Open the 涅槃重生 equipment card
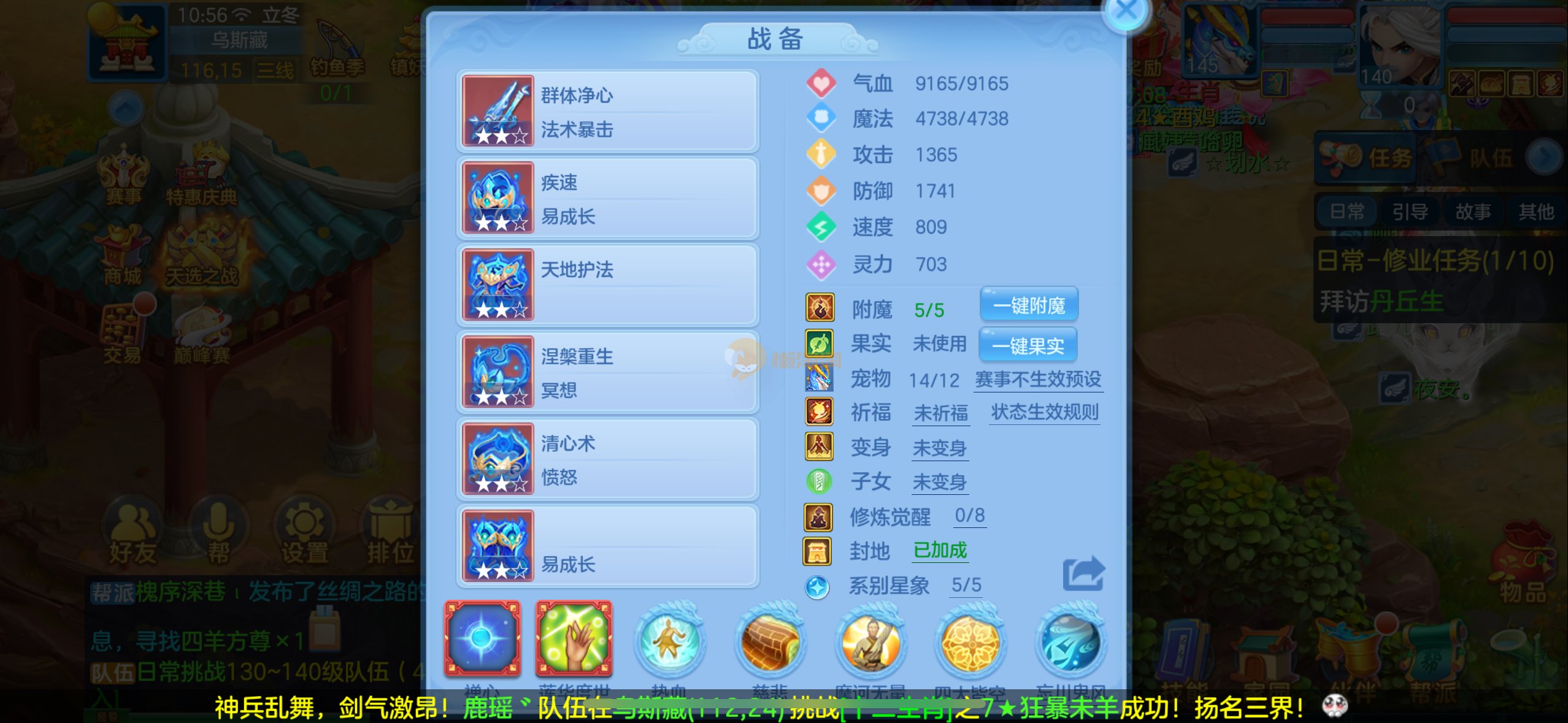This screenshot has height=723, width=1568. pyautogui.click(x=608, y=372)
